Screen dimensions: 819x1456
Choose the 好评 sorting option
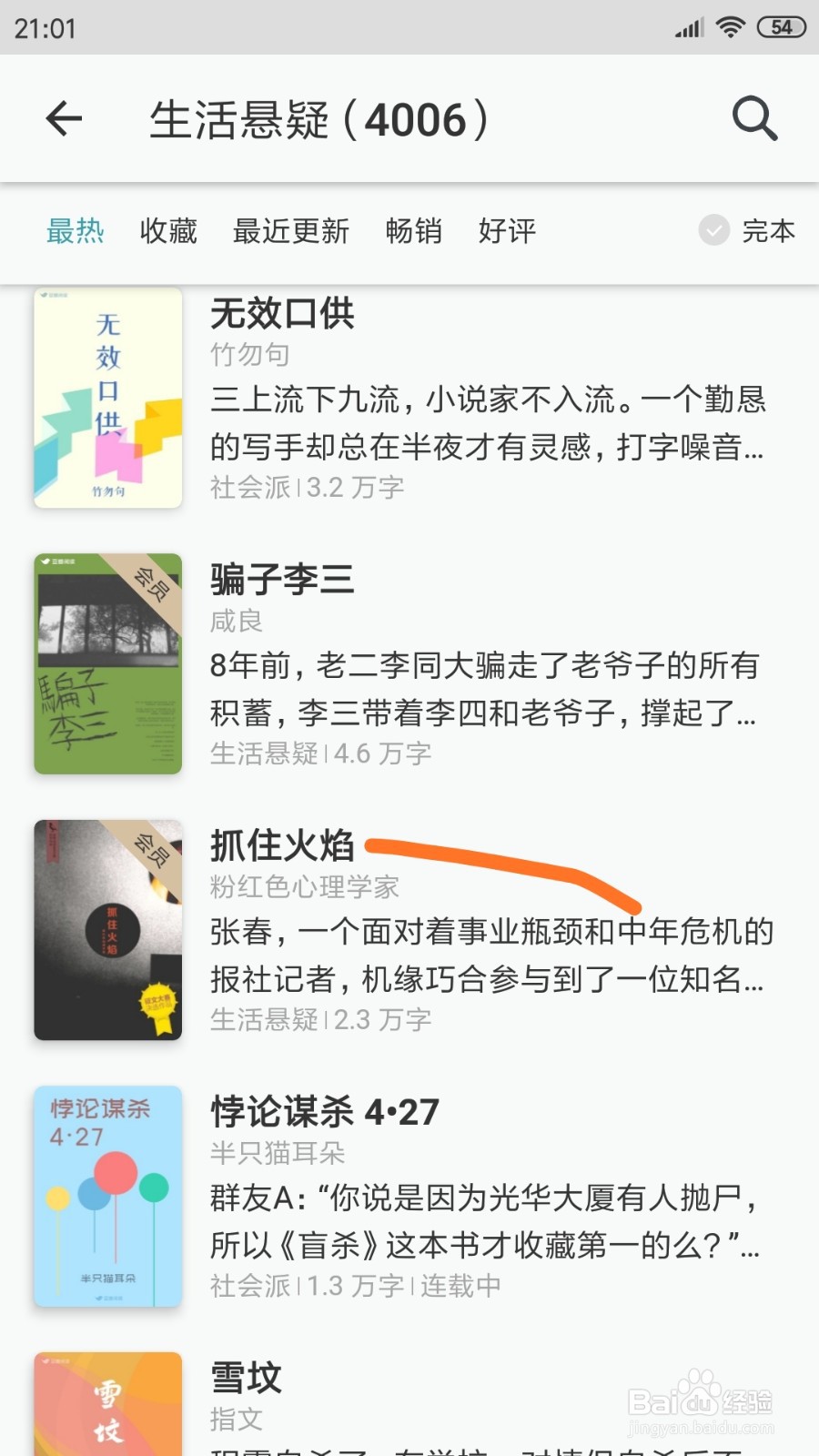(506, 232)
